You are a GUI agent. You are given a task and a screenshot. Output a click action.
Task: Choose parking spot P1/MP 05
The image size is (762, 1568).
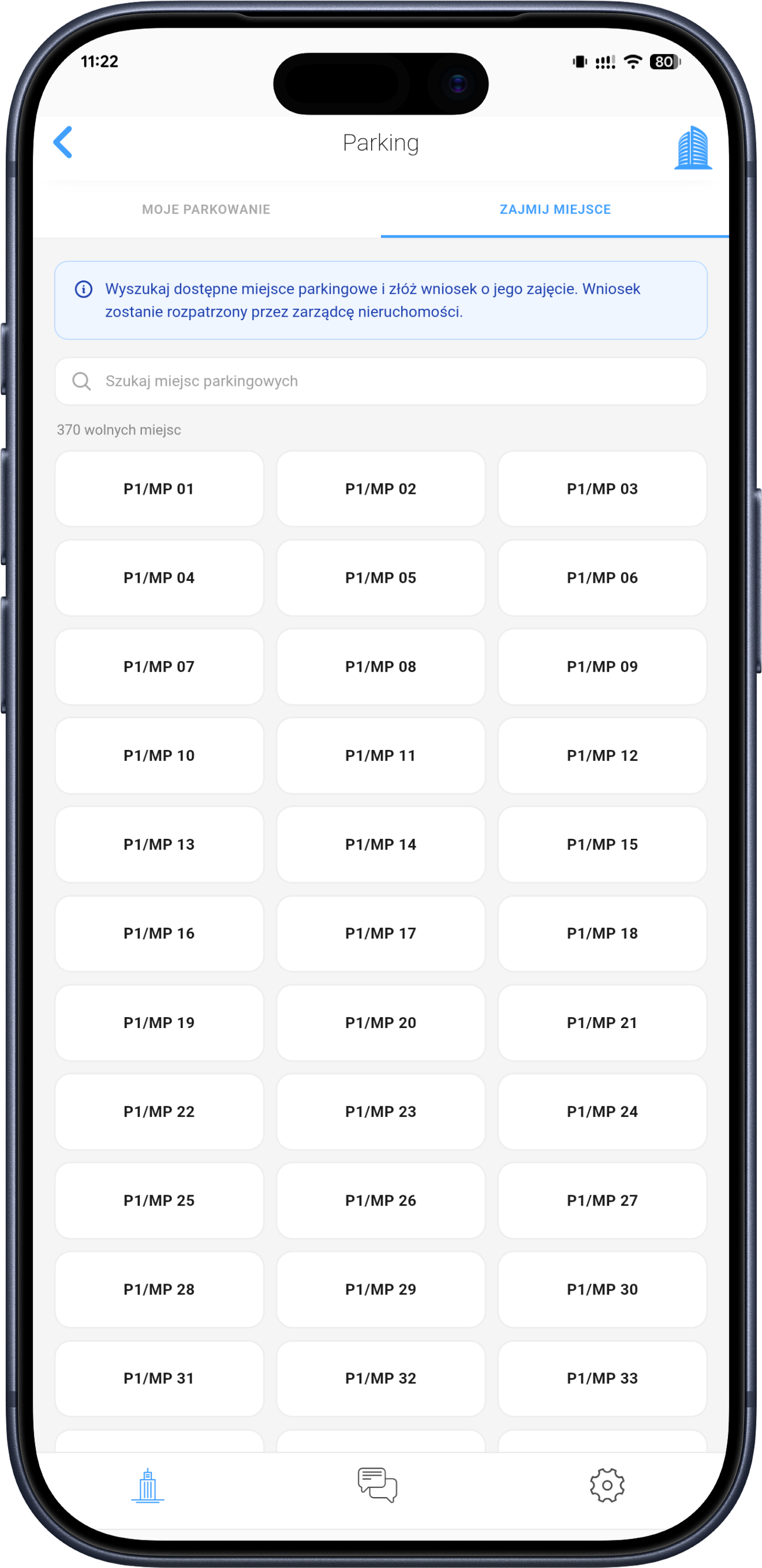click(380, 577)
